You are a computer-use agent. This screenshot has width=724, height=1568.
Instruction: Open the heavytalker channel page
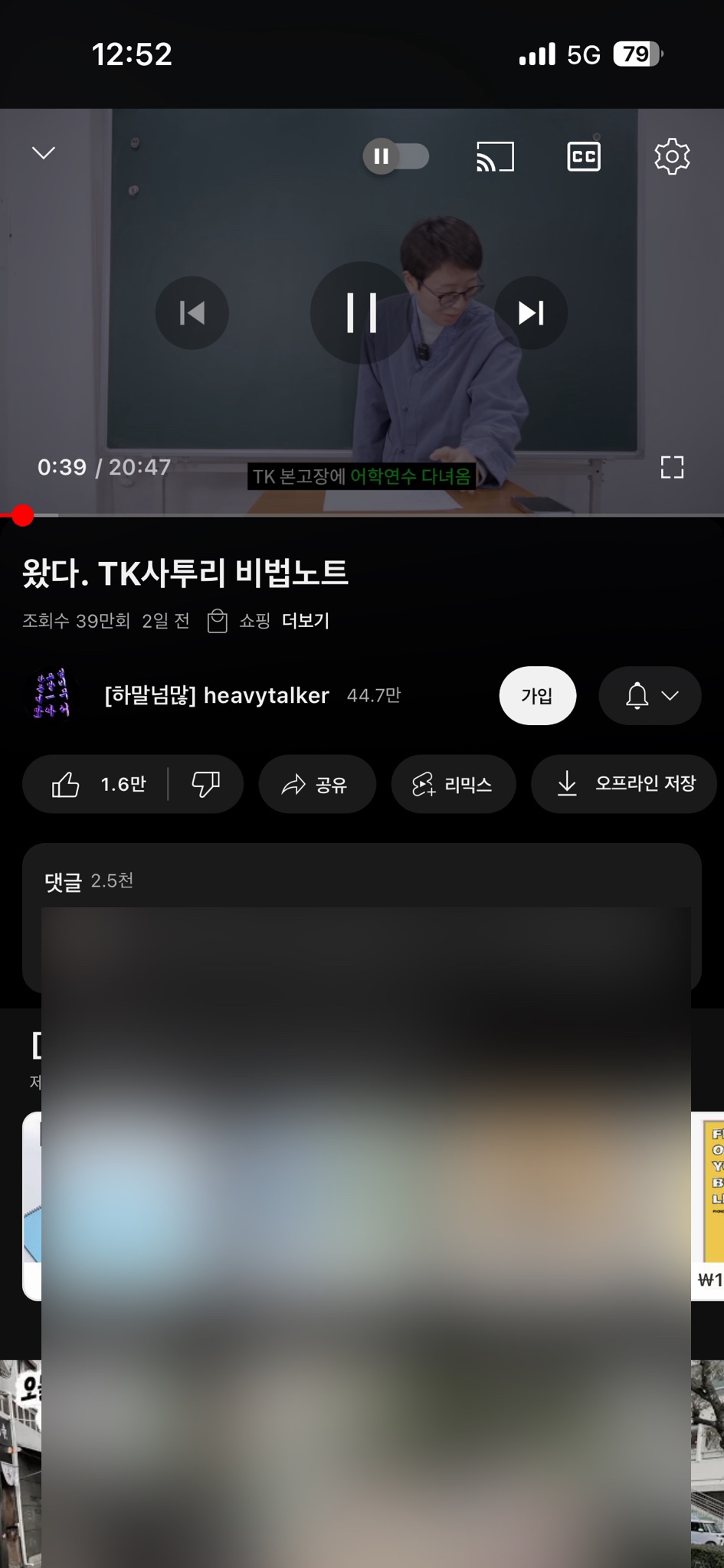click(216, 695)
